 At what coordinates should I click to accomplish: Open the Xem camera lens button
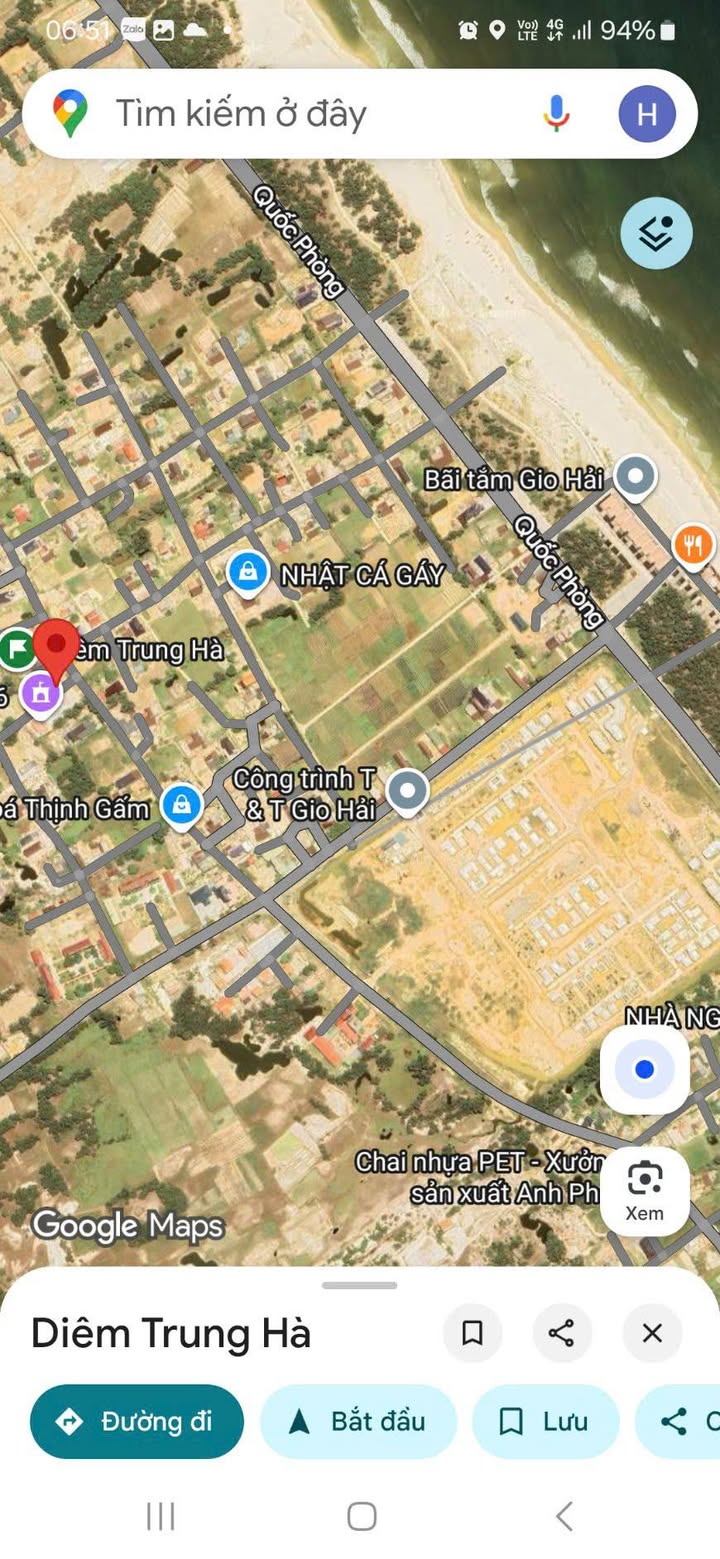point(645,1190)
